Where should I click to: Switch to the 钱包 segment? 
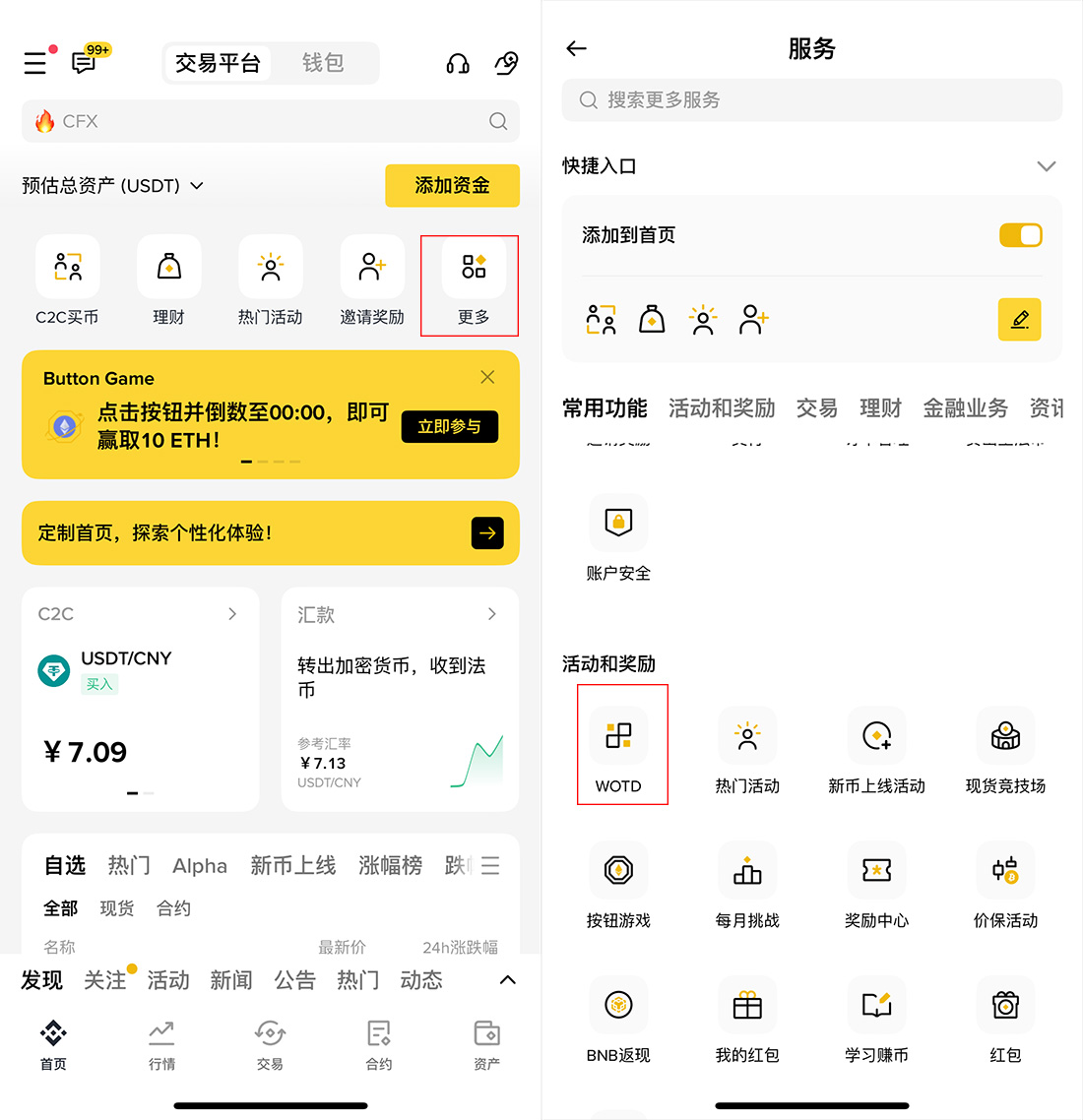323,63
